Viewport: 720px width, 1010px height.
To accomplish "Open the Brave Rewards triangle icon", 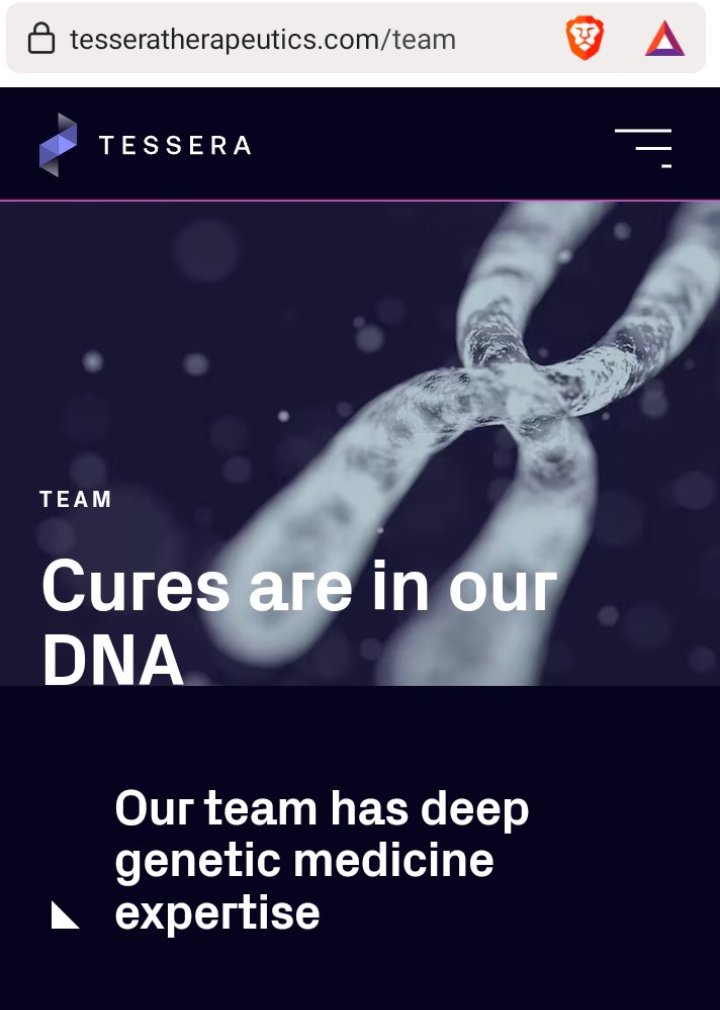I will tap(664, 40).
